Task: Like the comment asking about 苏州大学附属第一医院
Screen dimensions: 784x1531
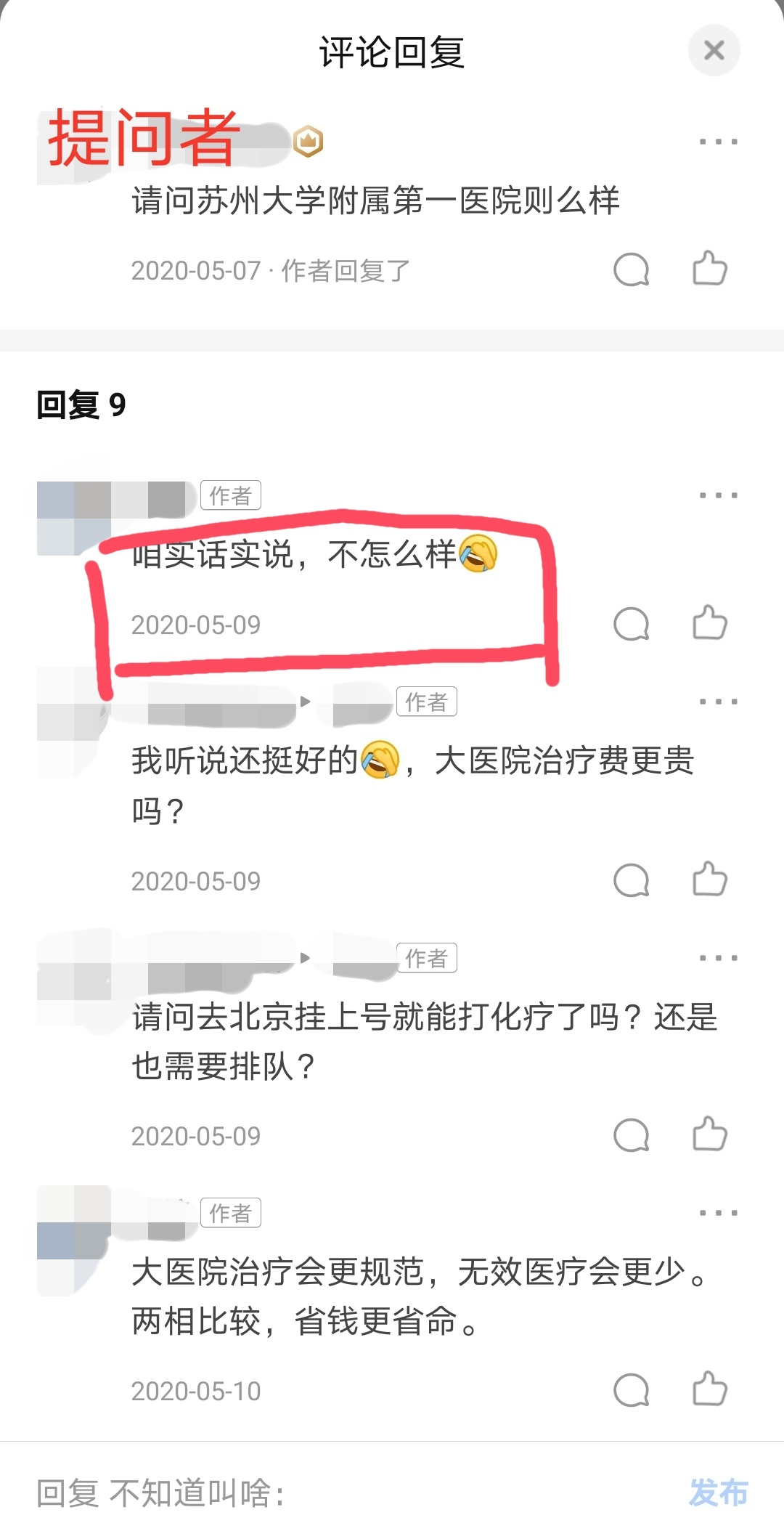Action: click(709, 269)
